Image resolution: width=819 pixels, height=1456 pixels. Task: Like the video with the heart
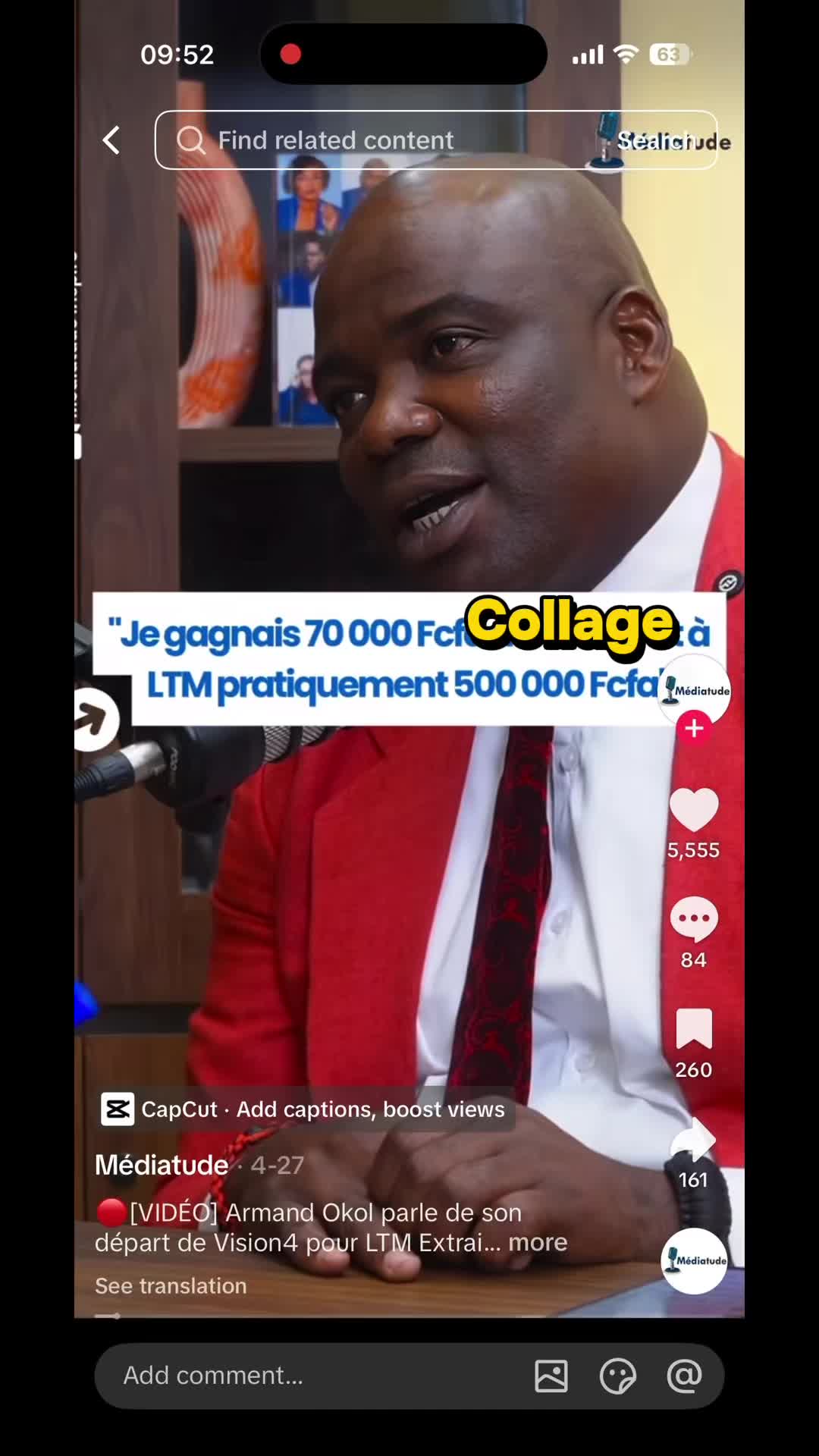coord(694,809)
